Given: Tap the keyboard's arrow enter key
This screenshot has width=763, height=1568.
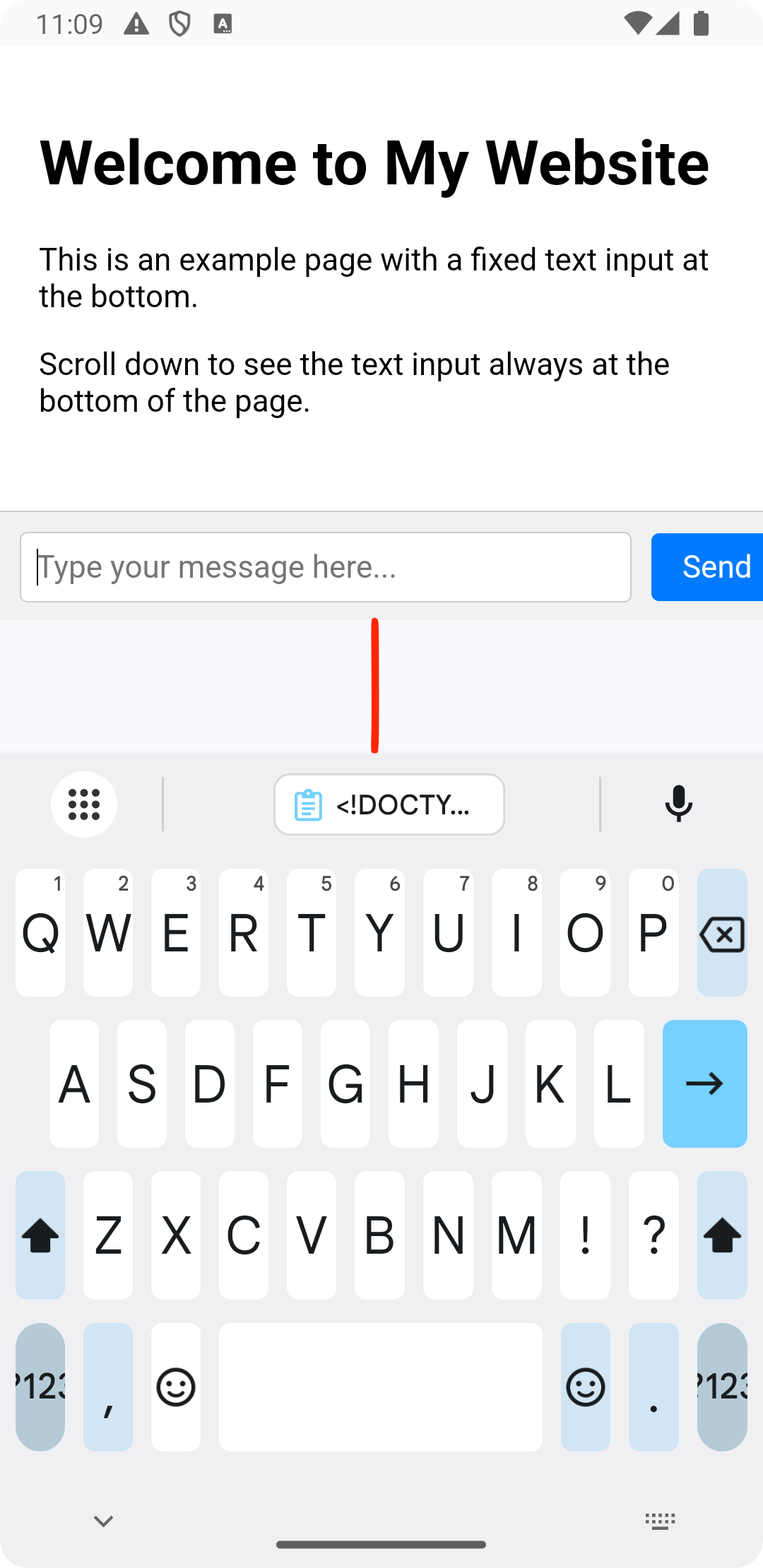Looking at the screenshot, I should [x=705, y=1083].
